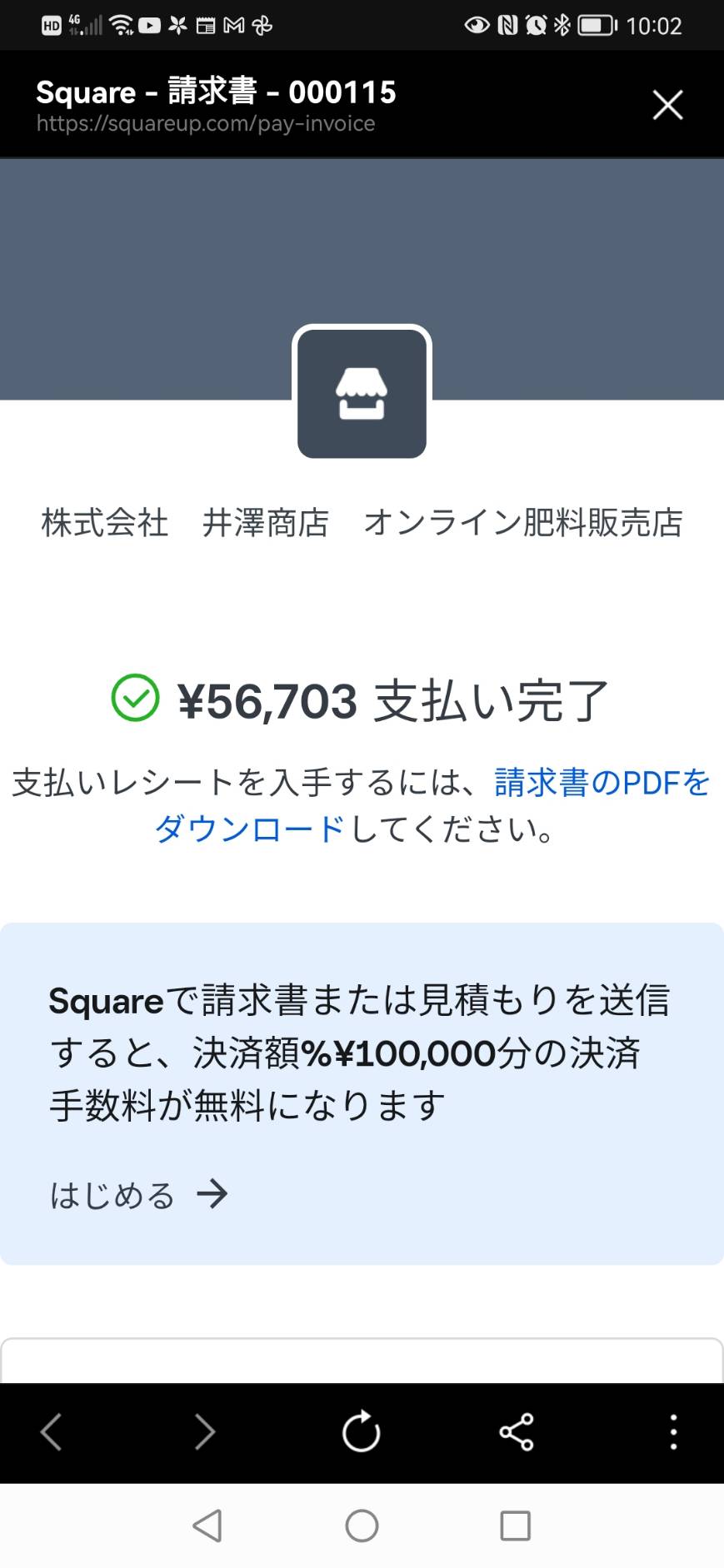Image resolution: width=724 pixels, height=1568 pixels.
Task: Download the invoice PDF via the link
Action: pos(432,805)
